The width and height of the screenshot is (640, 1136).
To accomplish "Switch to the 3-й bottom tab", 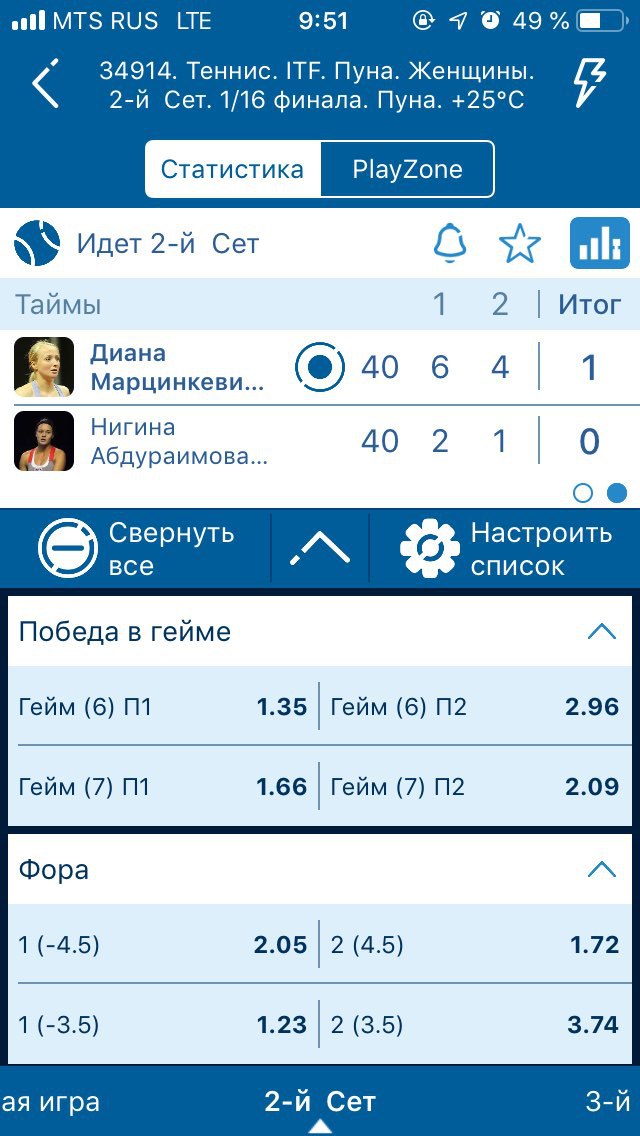I will click(x=609, y=1102).
